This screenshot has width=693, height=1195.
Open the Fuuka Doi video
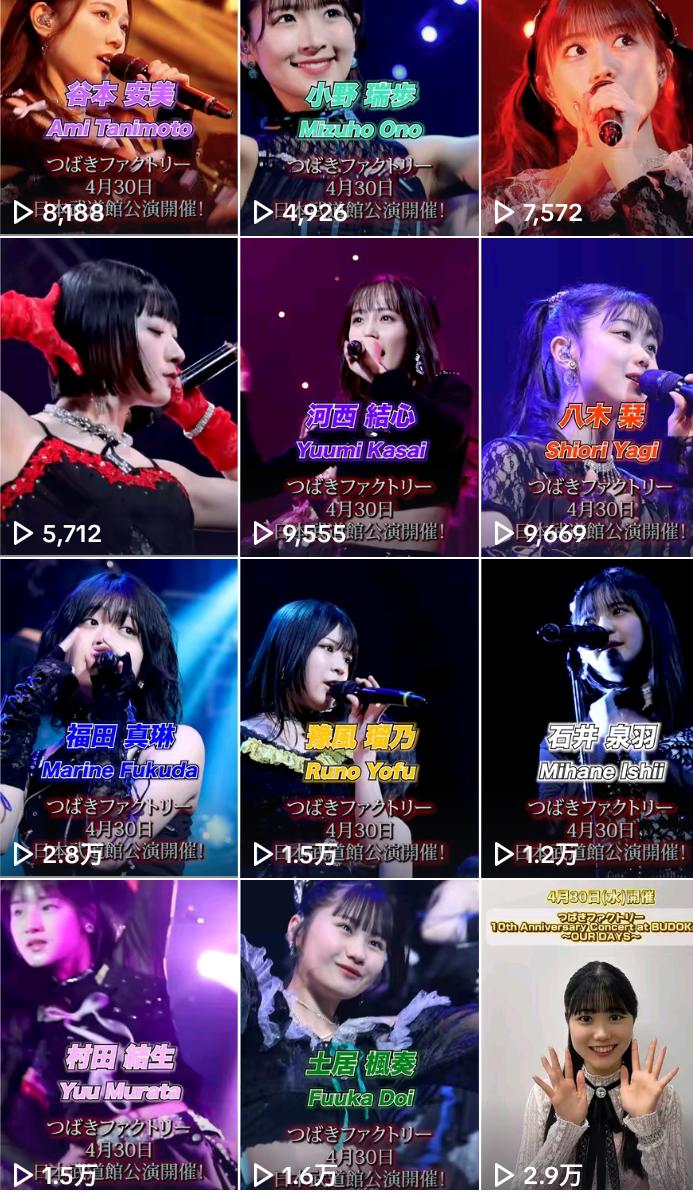359,1035
